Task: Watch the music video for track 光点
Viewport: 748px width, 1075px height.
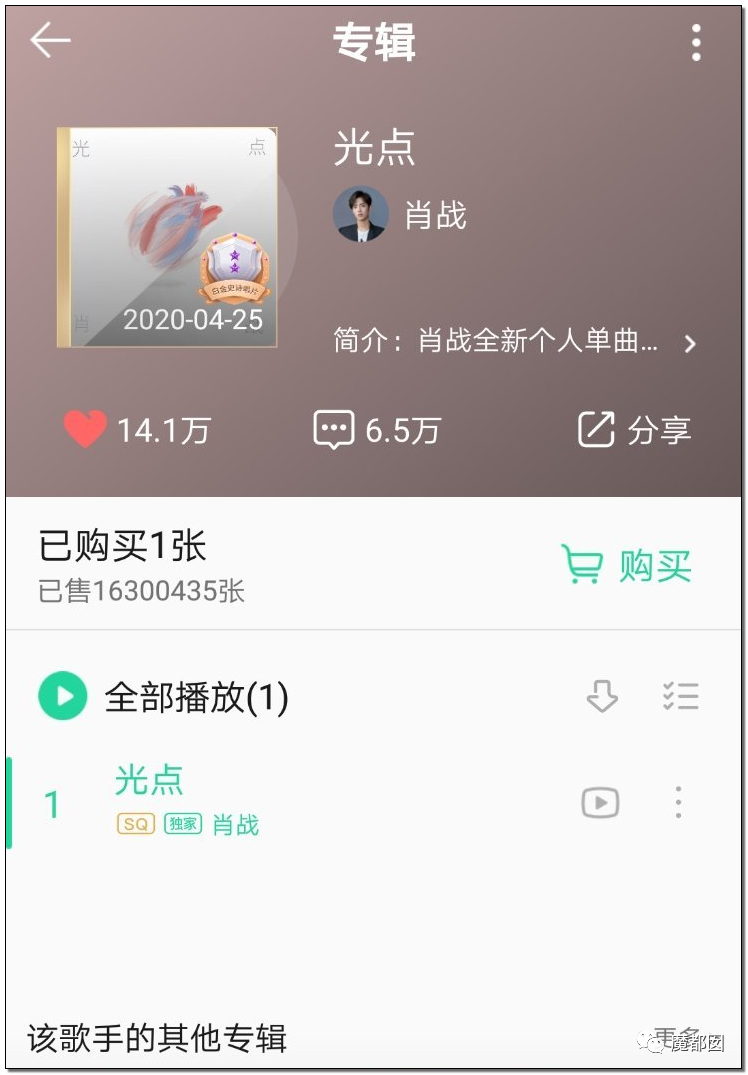Action: [x=600, y=802]
